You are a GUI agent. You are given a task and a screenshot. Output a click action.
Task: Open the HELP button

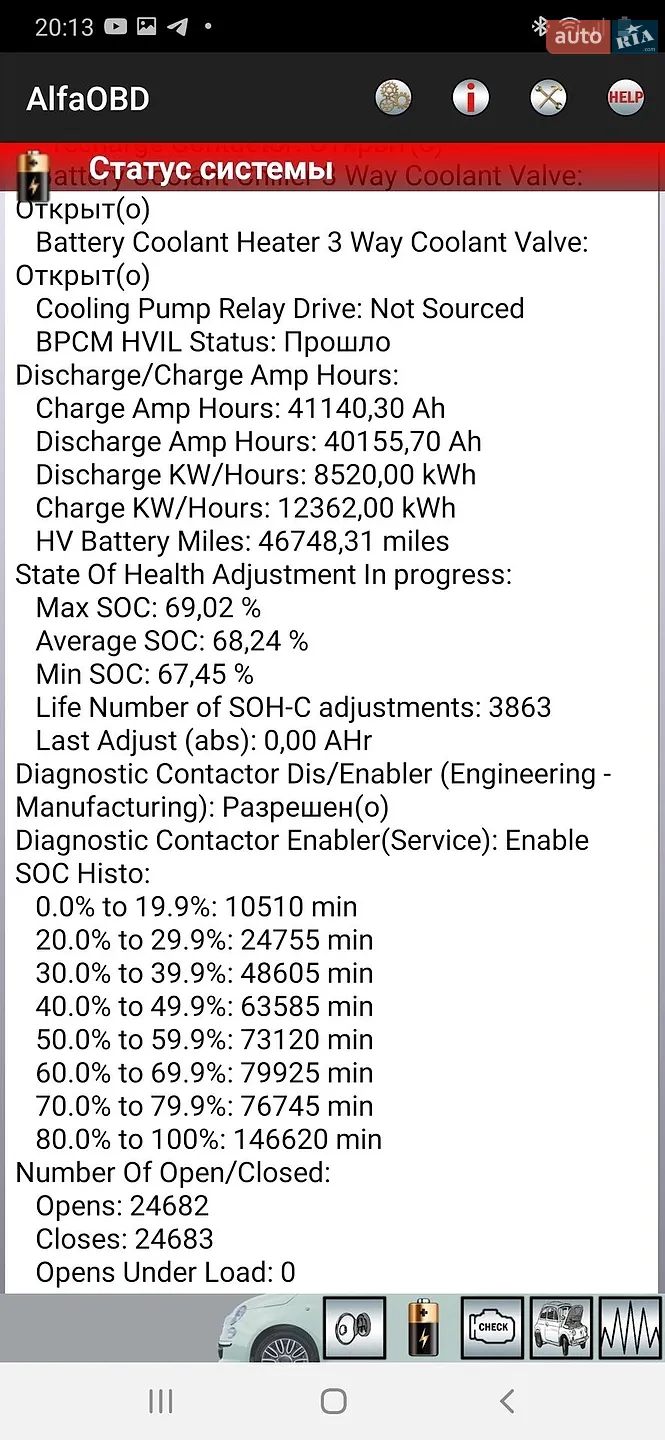pyautogui.click(x=626, y=98)
